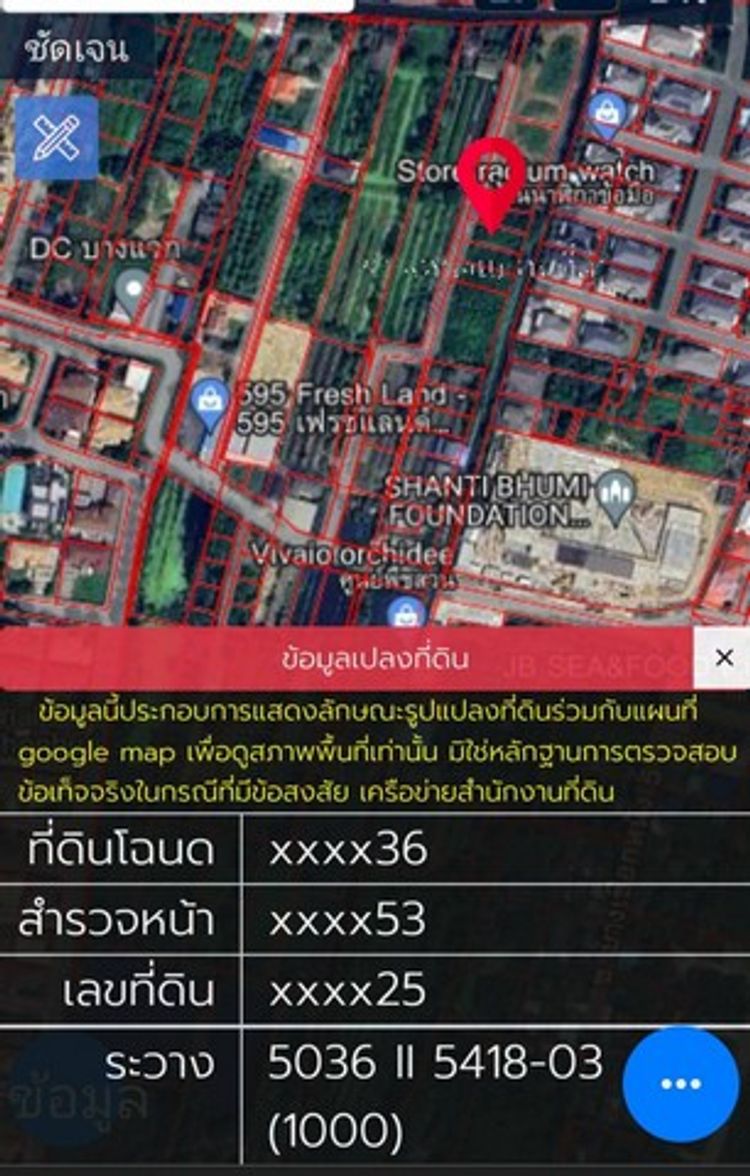The height and width of the screenshot is (1176, 750).
Task: Open the blue three-dots floating menu
Action: (x=681, y=1084)
